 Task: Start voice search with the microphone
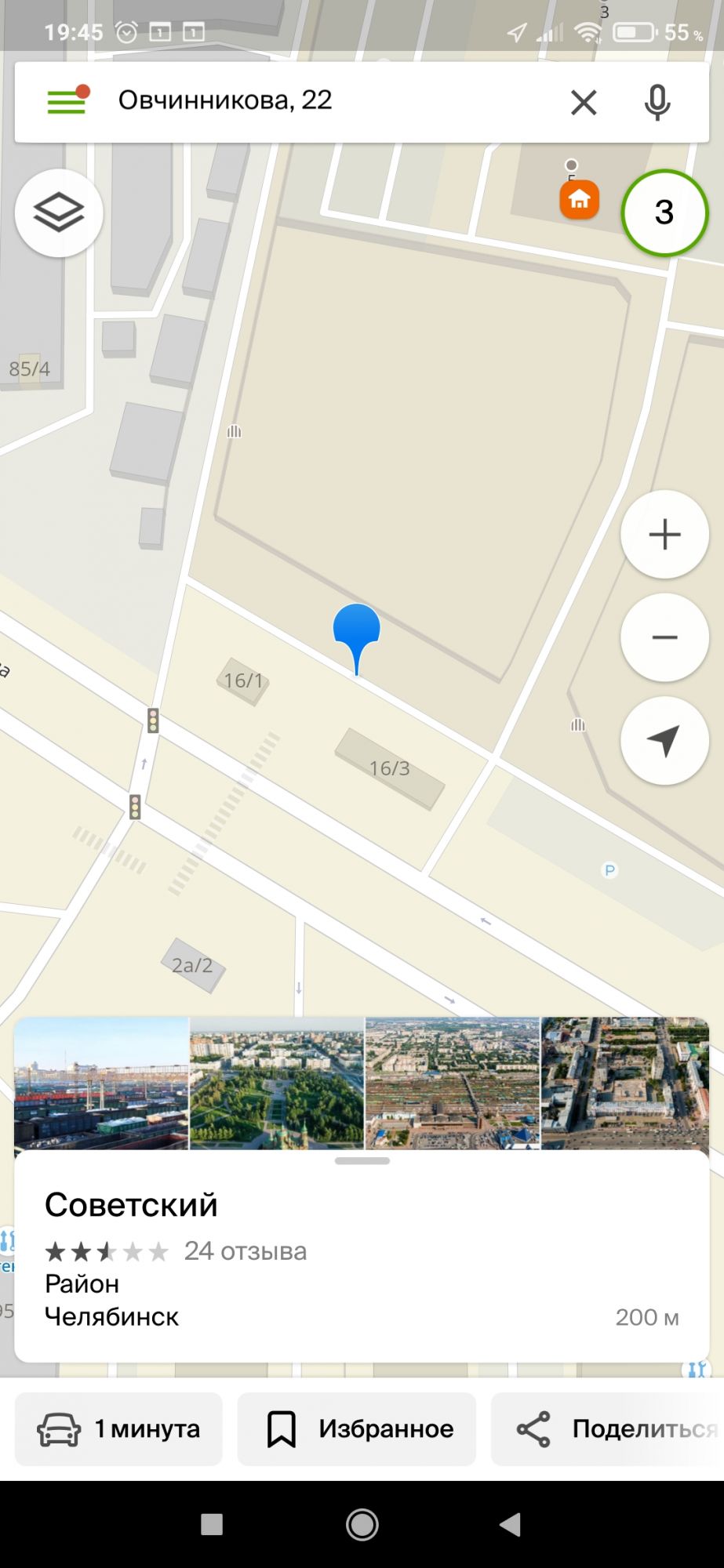tap(657, 102)
